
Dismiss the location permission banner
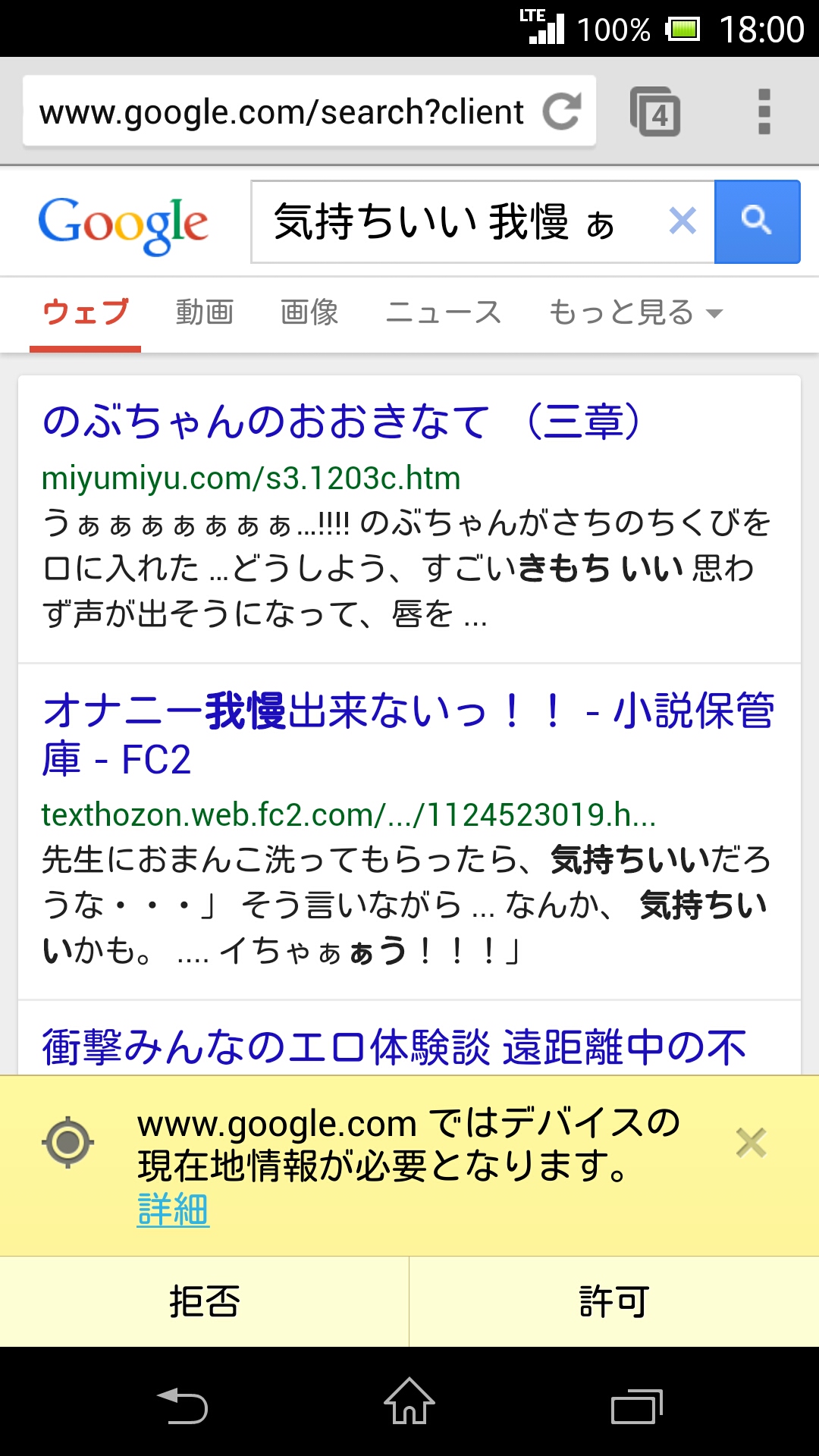[x=751, y=1142]
